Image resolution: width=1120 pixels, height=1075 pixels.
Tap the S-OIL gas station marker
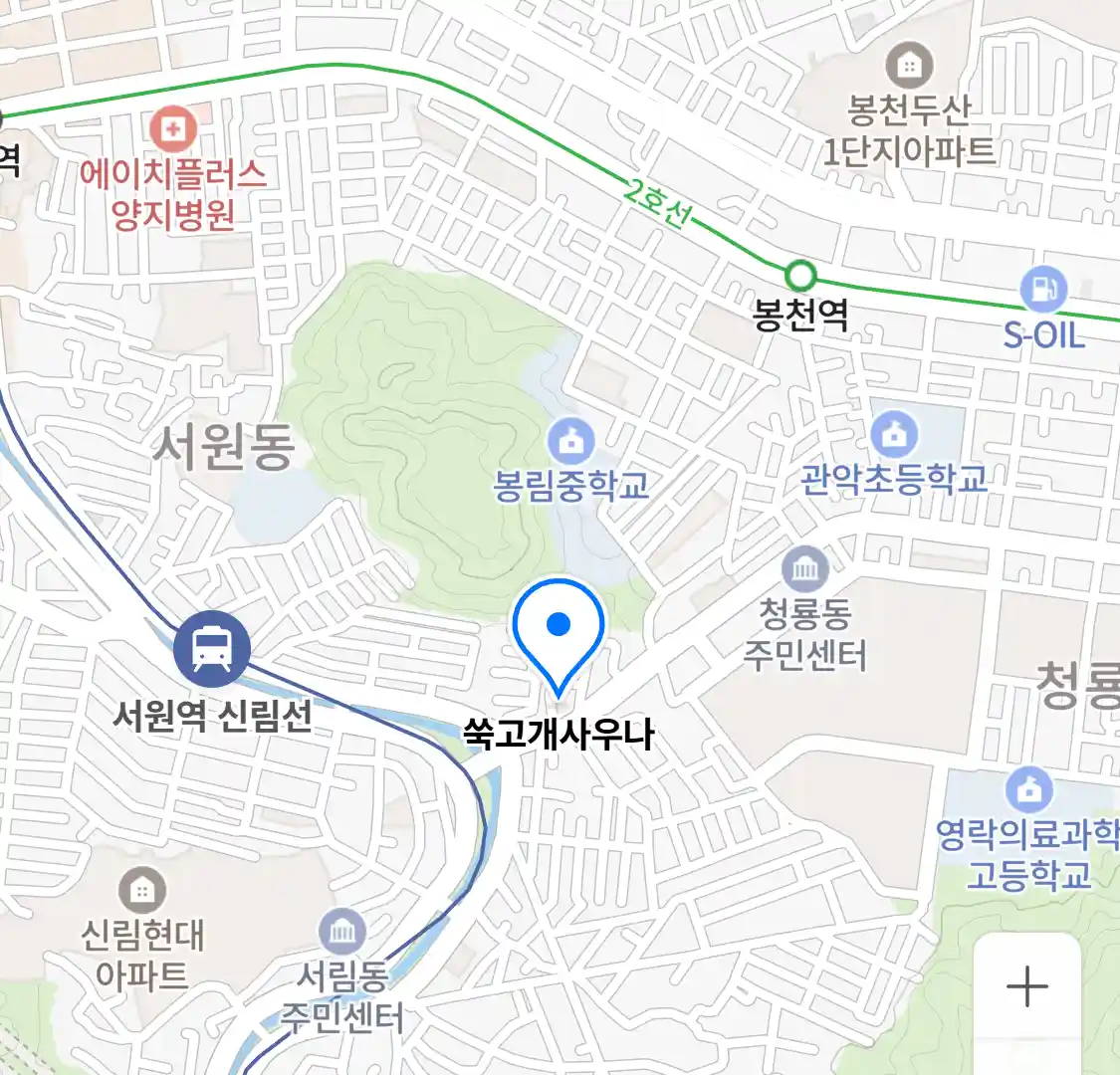1043,290
